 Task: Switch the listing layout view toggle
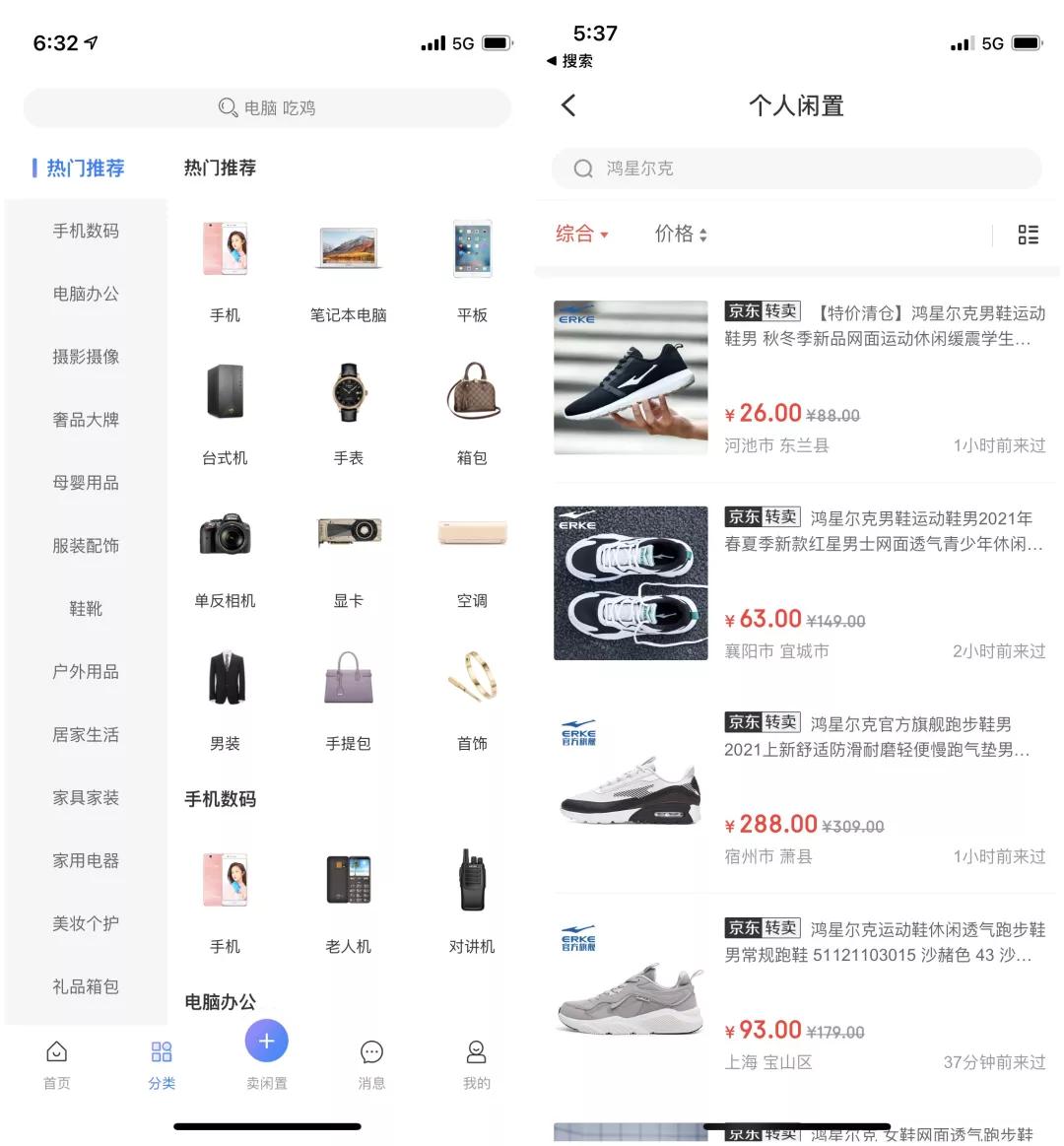1029,235
